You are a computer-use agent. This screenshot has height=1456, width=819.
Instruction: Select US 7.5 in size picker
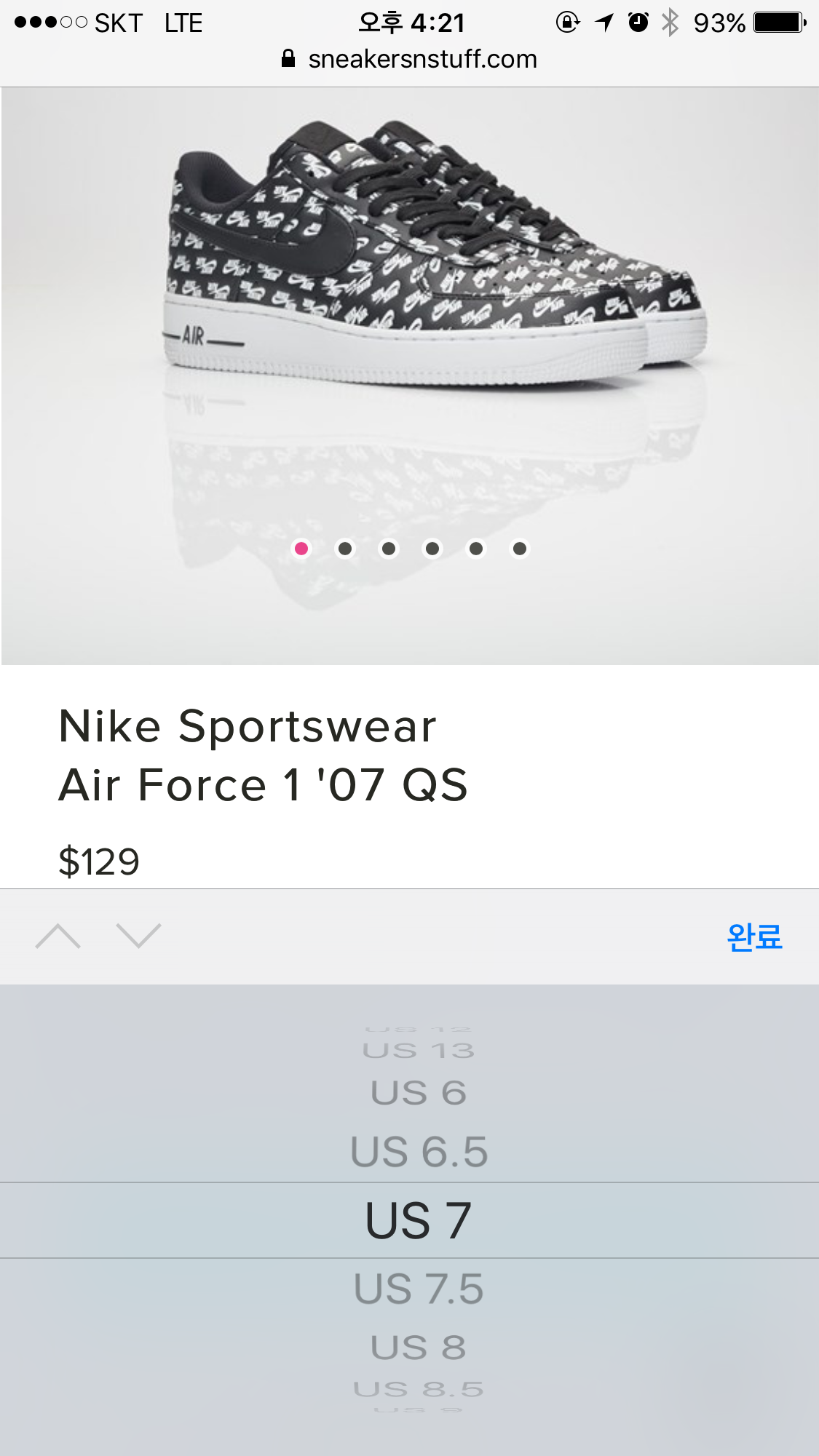(x=419, y=1289)
